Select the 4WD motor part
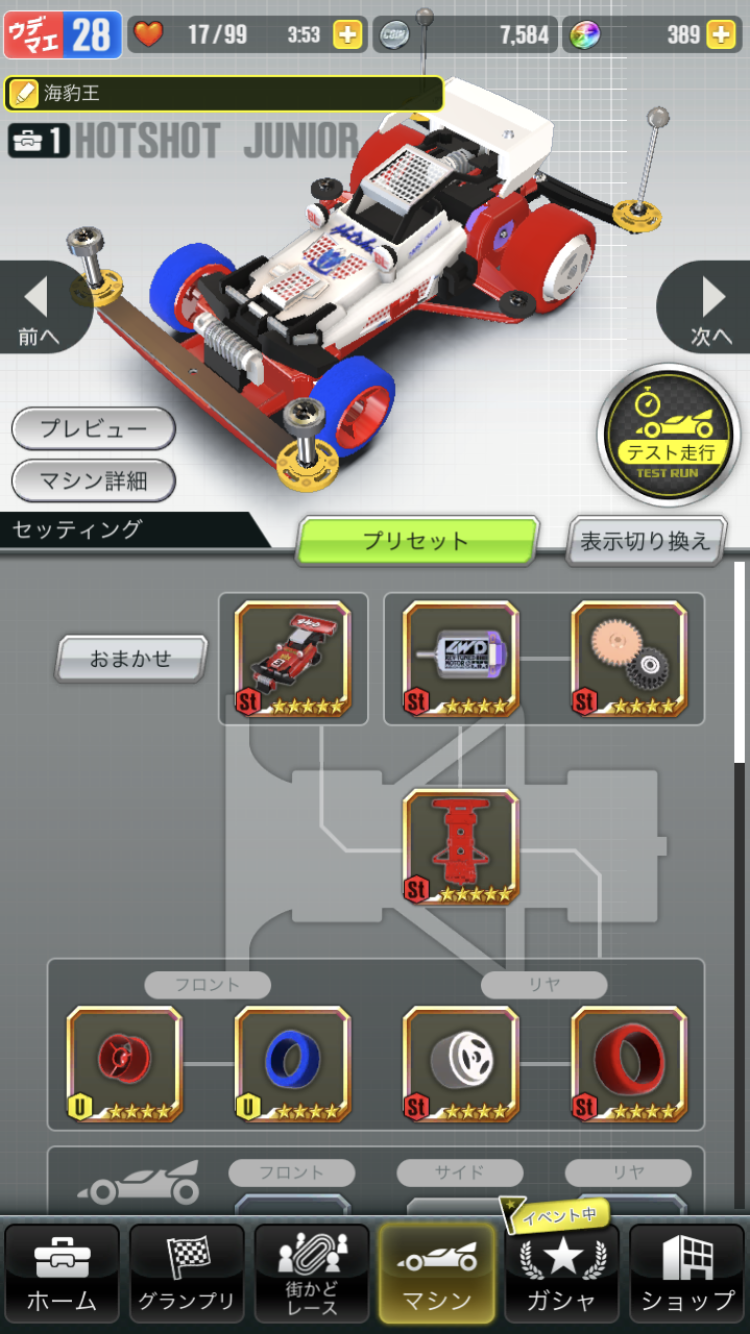Viewport: 750px width, 1334px height. pyautogui.click(x=461, y=659)
